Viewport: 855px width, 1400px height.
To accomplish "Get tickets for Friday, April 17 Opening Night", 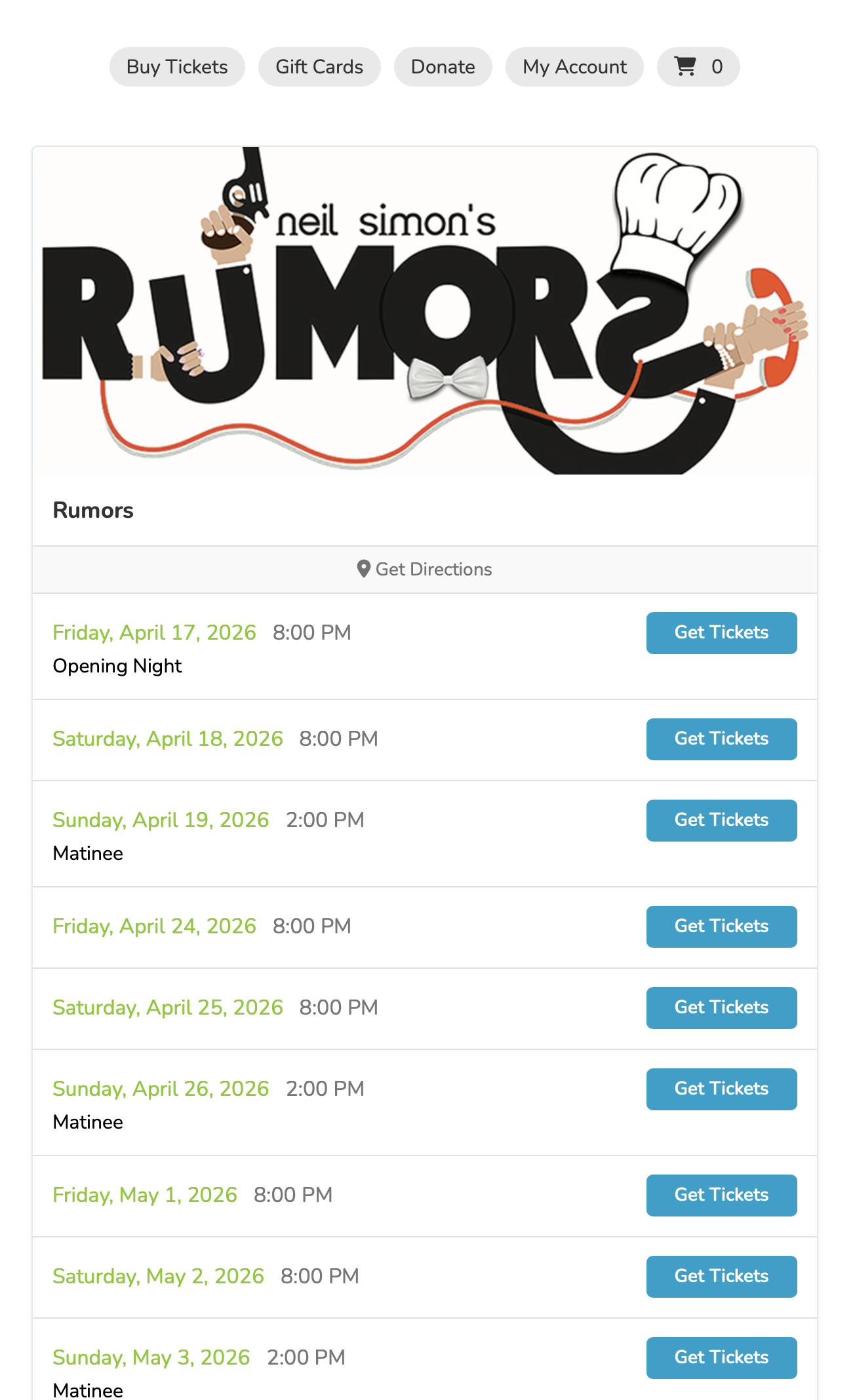I will pyautogui.click(x=721, y=633).
